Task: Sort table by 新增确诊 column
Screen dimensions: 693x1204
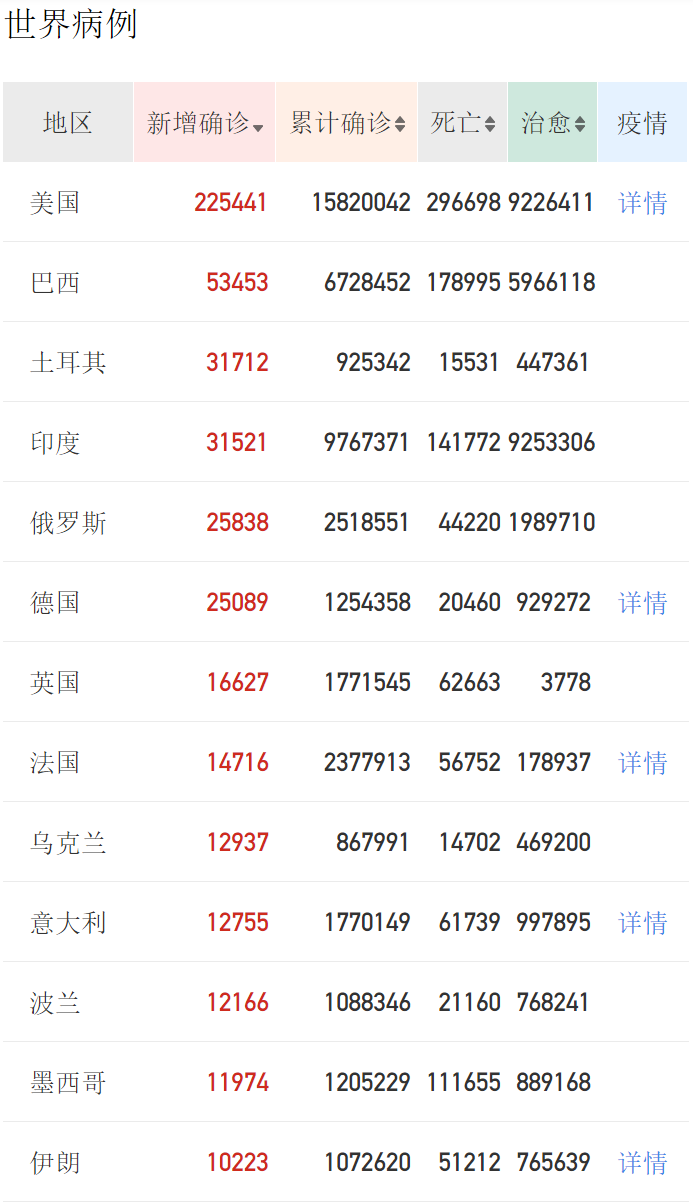Action: [205, 123]
